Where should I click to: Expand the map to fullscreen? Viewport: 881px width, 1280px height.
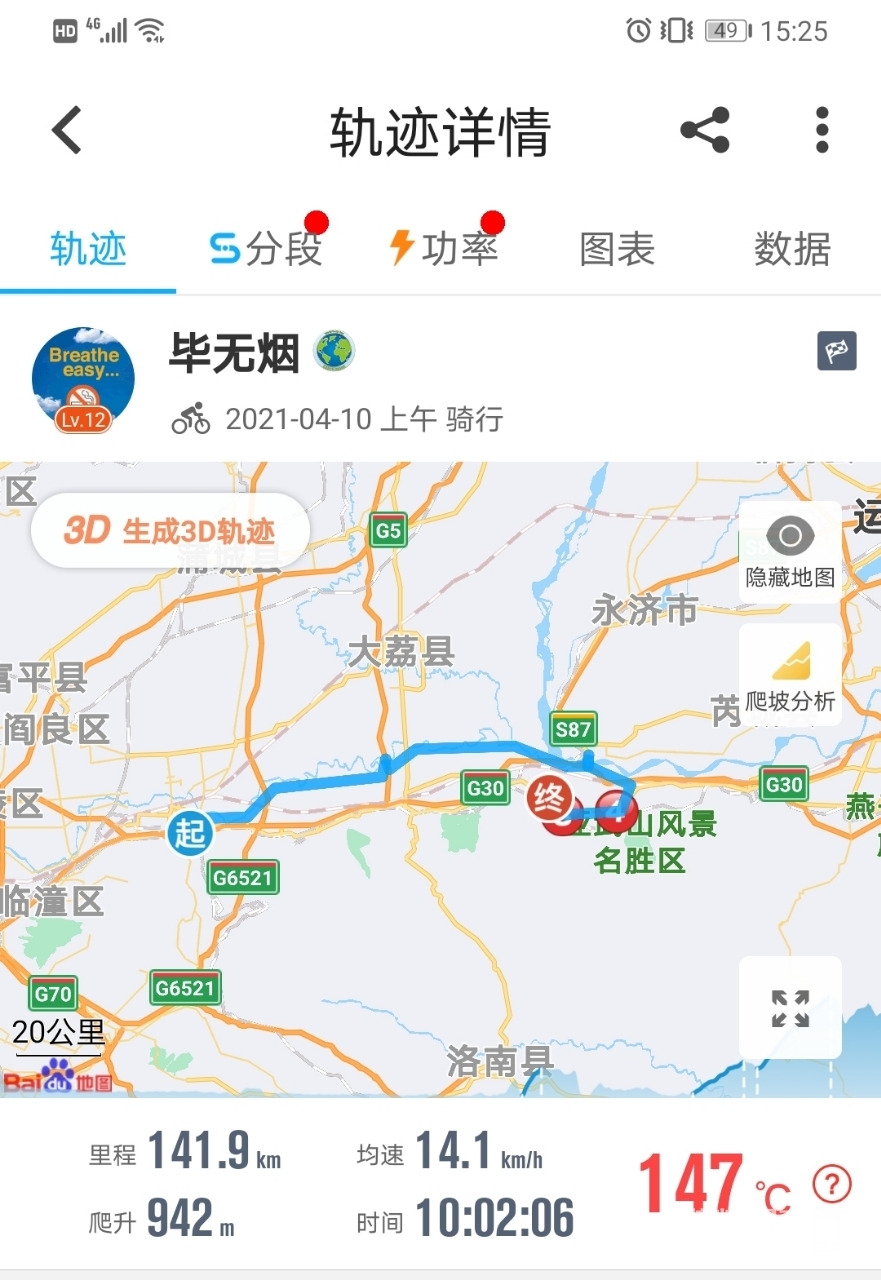(x=790, y=1008)
